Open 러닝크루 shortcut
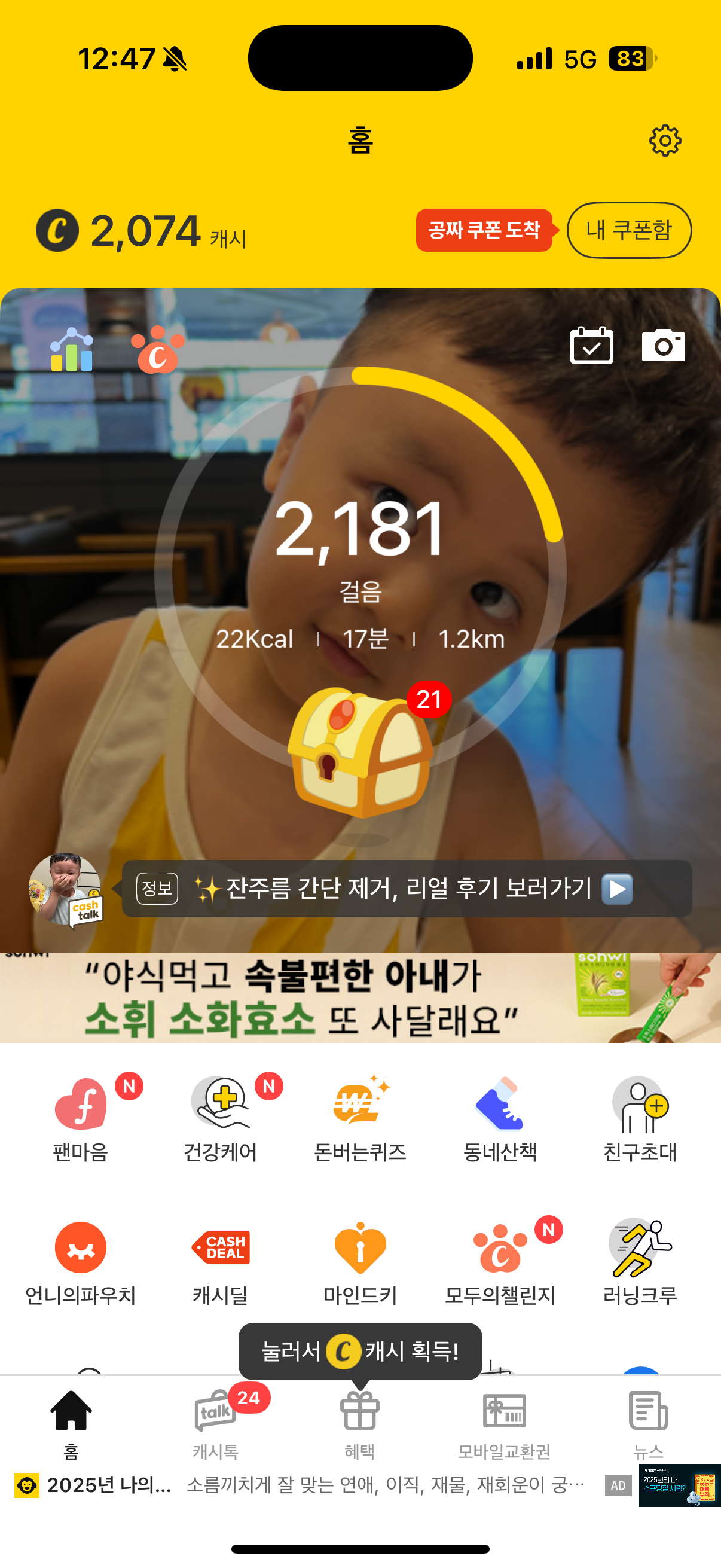The width and height of the screenshot is (721, 1568). pos(640,1261)
